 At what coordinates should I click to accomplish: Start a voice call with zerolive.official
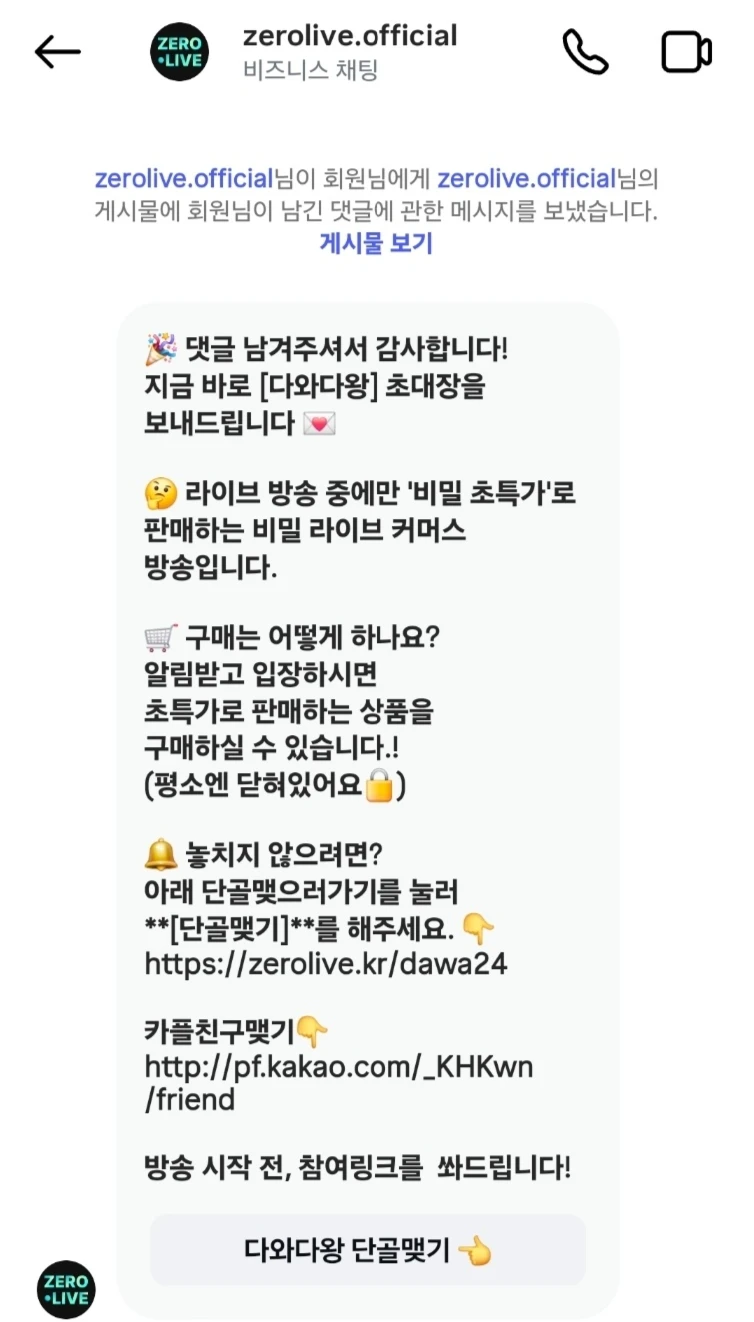[585, 52]
